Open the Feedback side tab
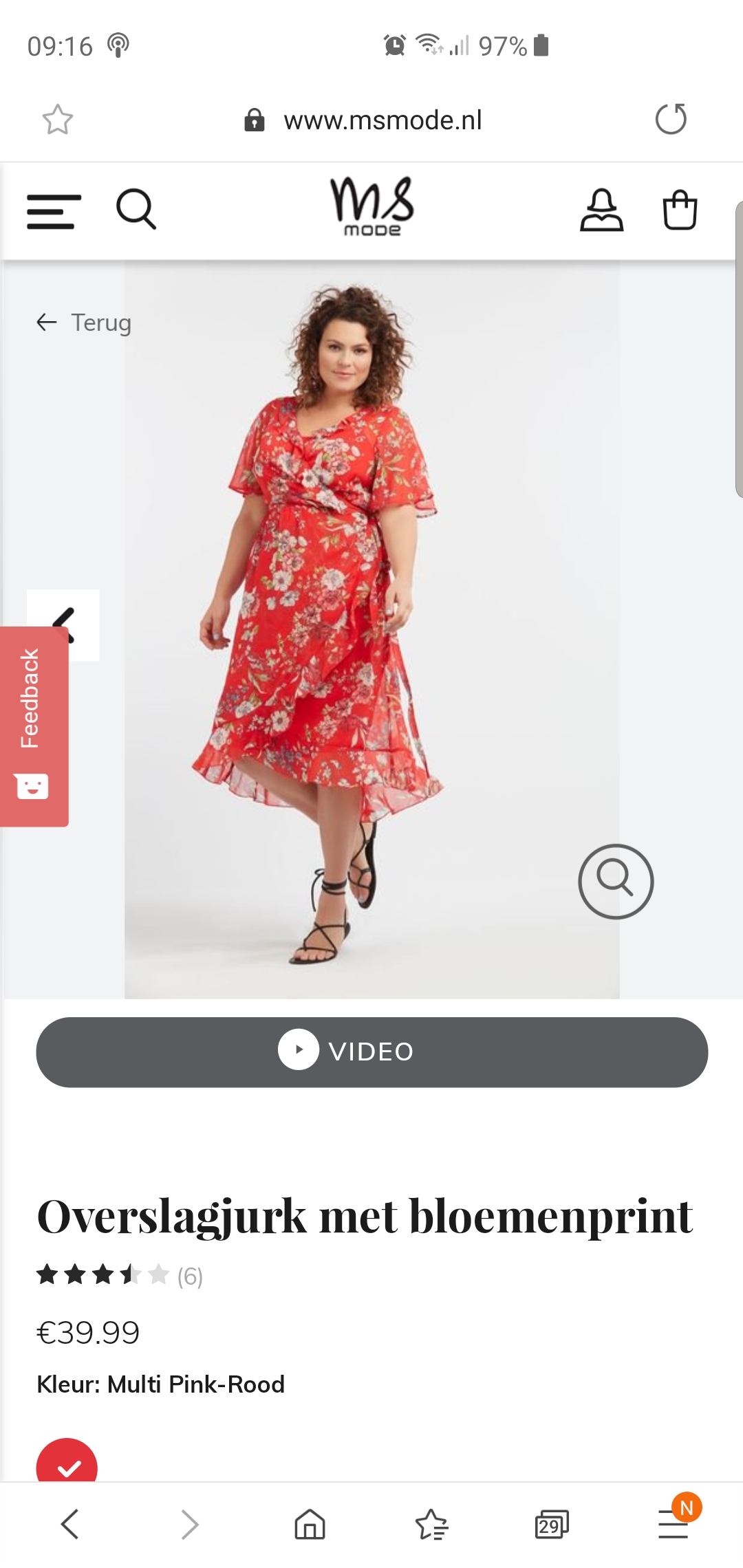 (34, 726)
